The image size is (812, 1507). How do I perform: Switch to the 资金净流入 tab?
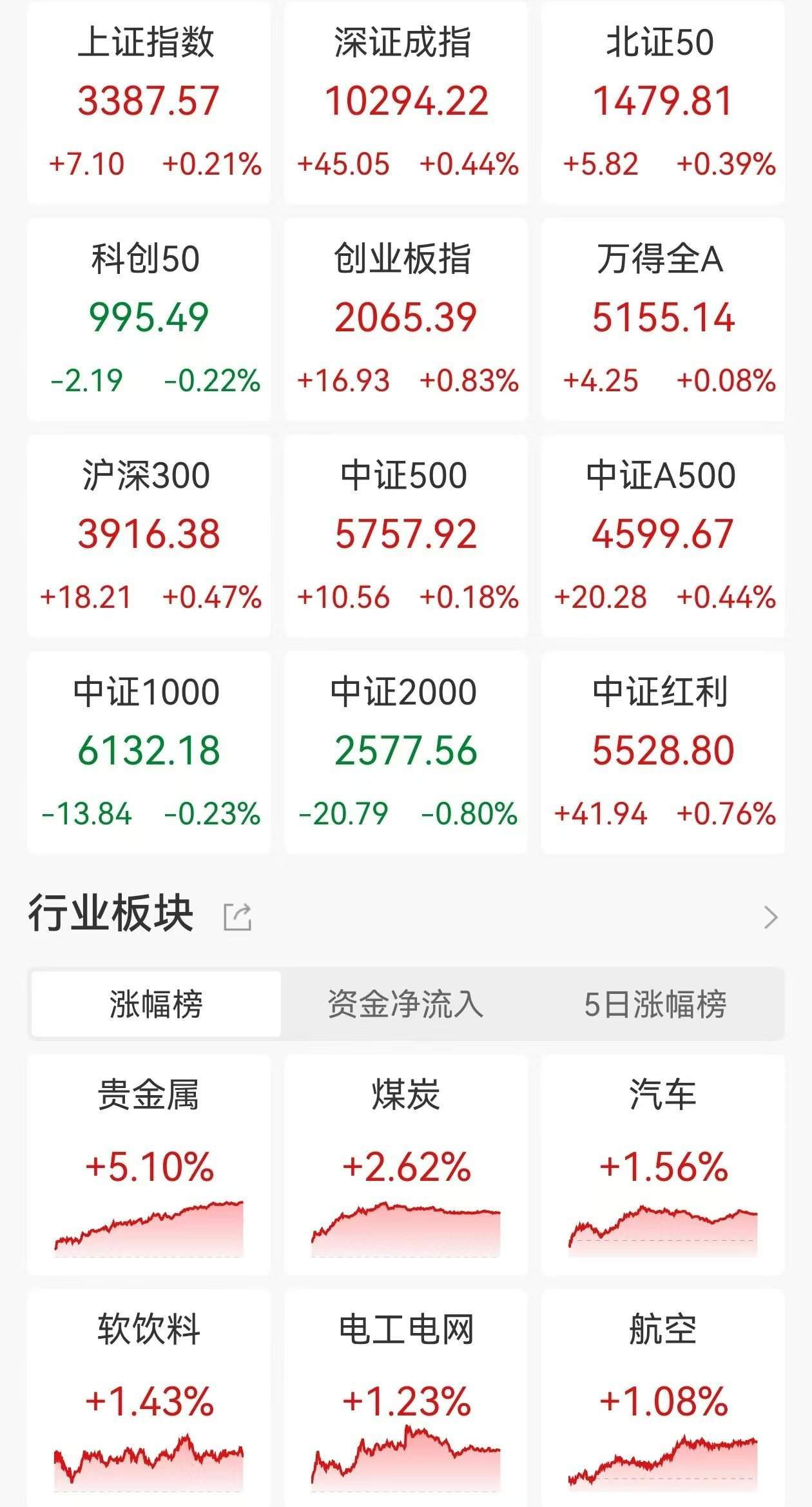[405, 1004]
